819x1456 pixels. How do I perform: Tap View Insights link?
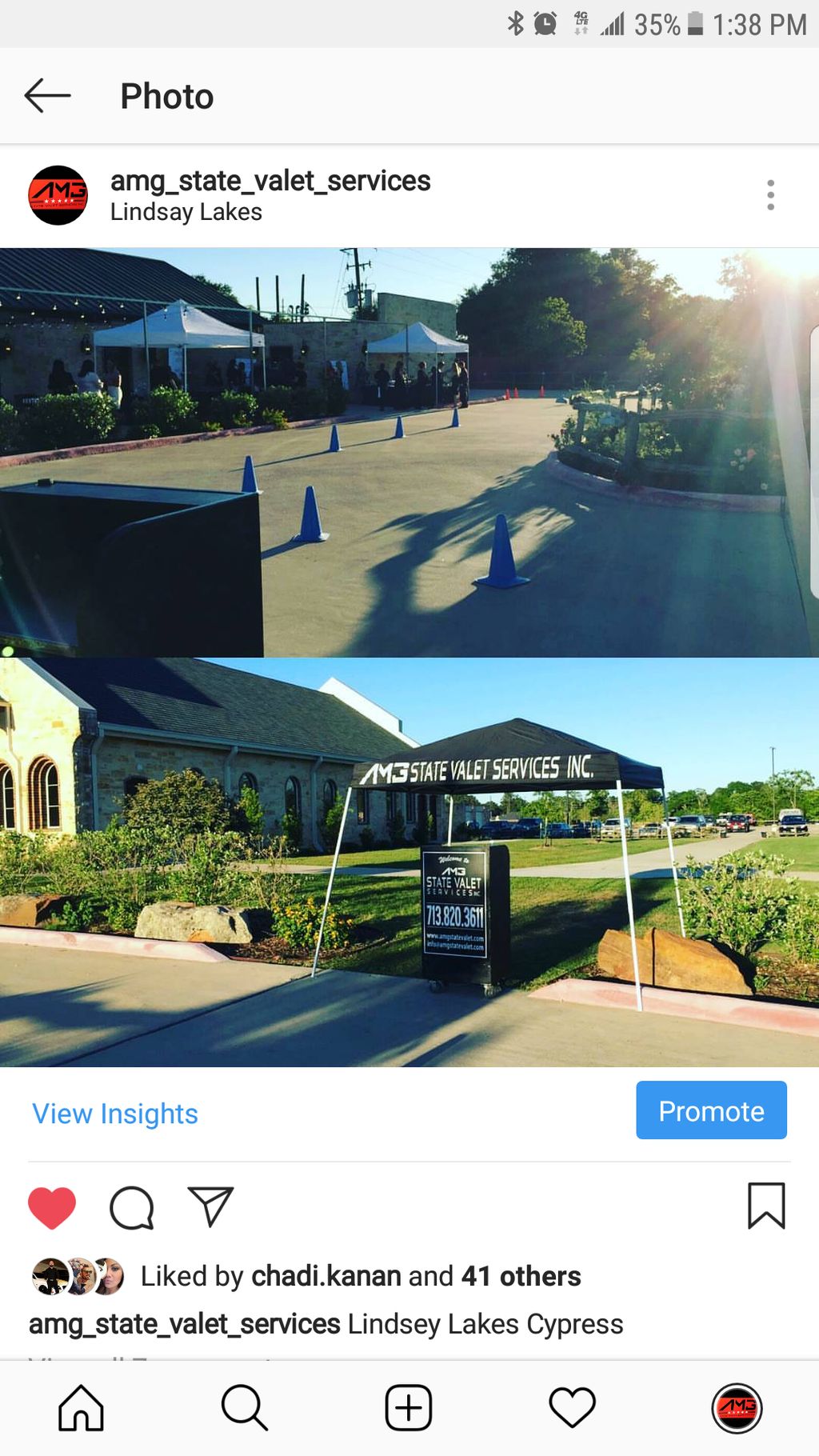pyautogui.click(x=115, y=1113)
